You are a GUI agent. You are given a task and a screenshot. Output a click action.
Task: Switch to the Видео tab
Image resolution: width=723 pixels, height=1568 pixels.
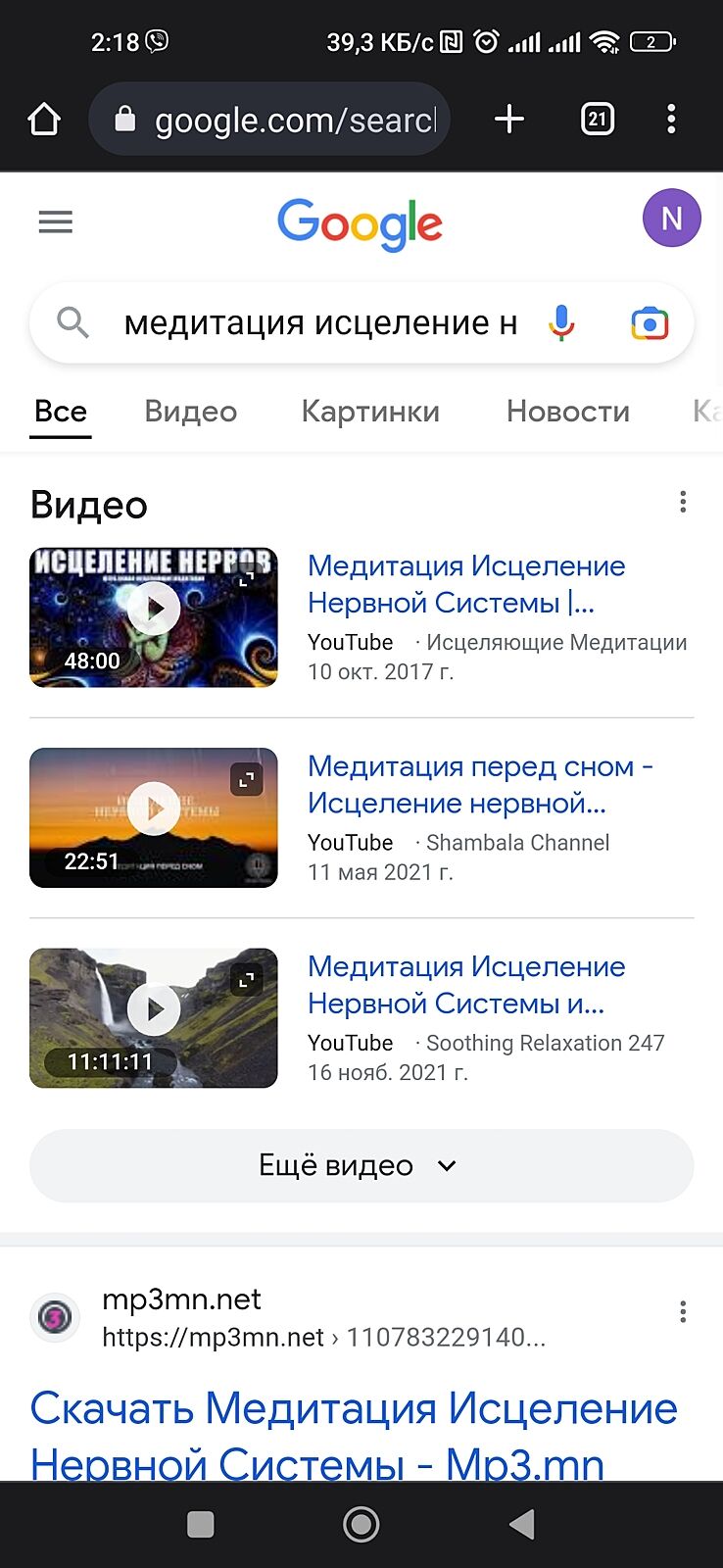point(191,412)
